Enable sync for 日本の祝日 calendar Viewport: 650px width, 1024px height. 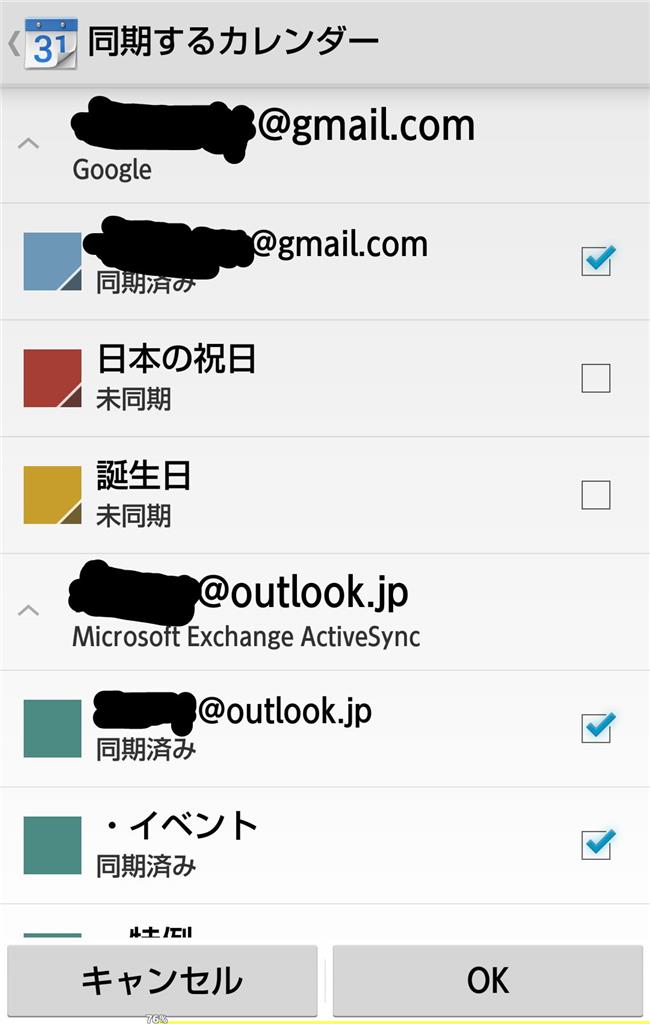click(596, 378)
